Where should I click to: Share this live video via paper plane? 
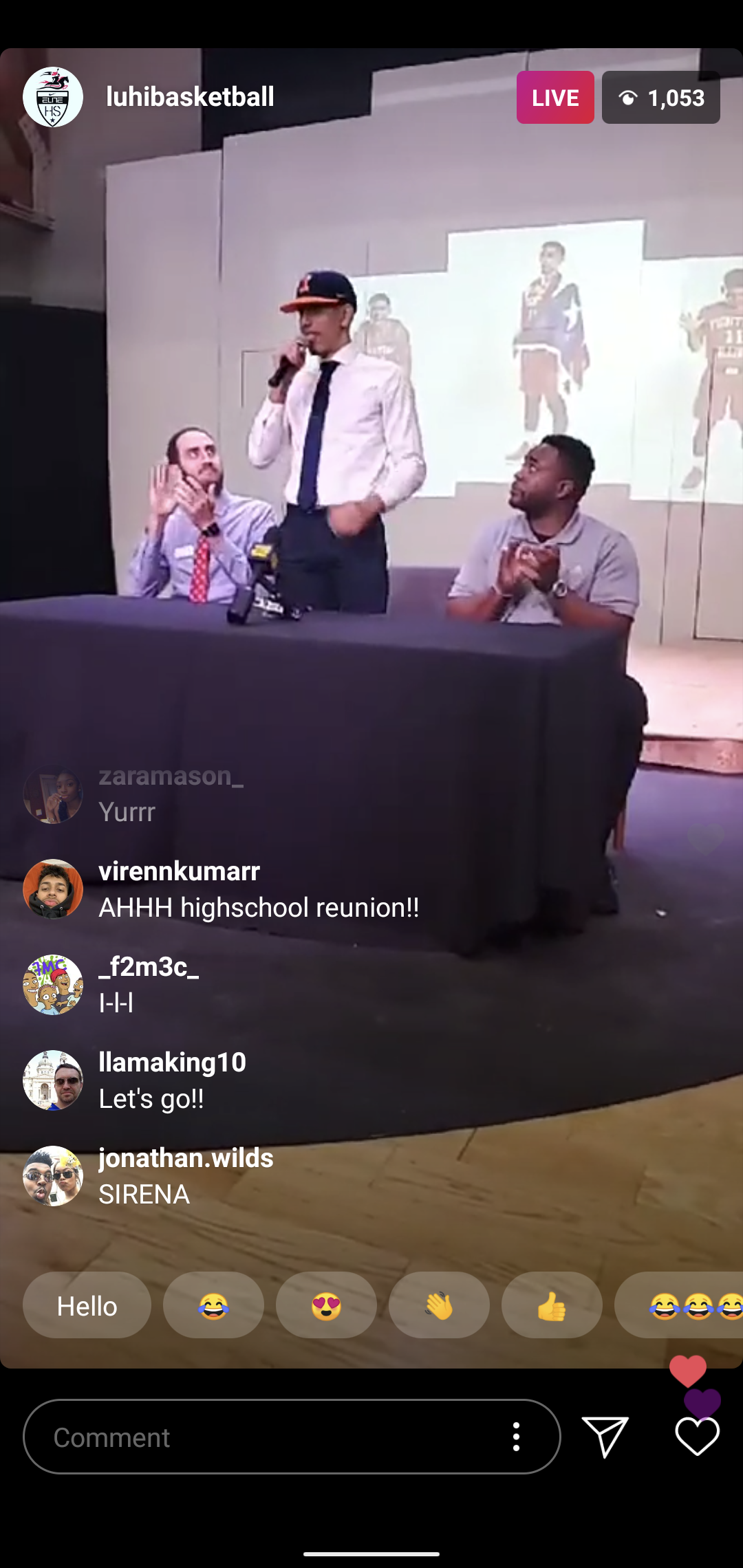click(605, 1437)
